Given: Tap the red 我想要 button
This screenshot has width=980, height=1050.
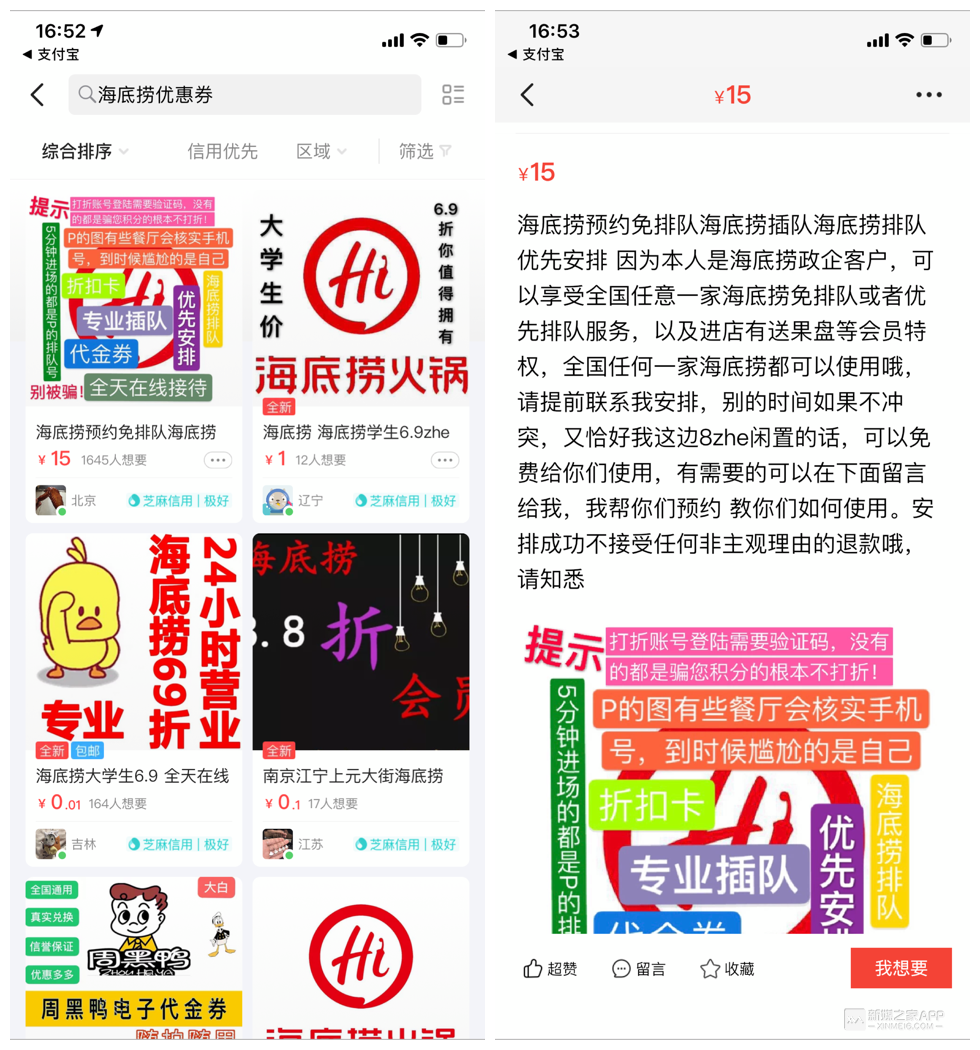Looking at the screenshot, I should 900,968.
